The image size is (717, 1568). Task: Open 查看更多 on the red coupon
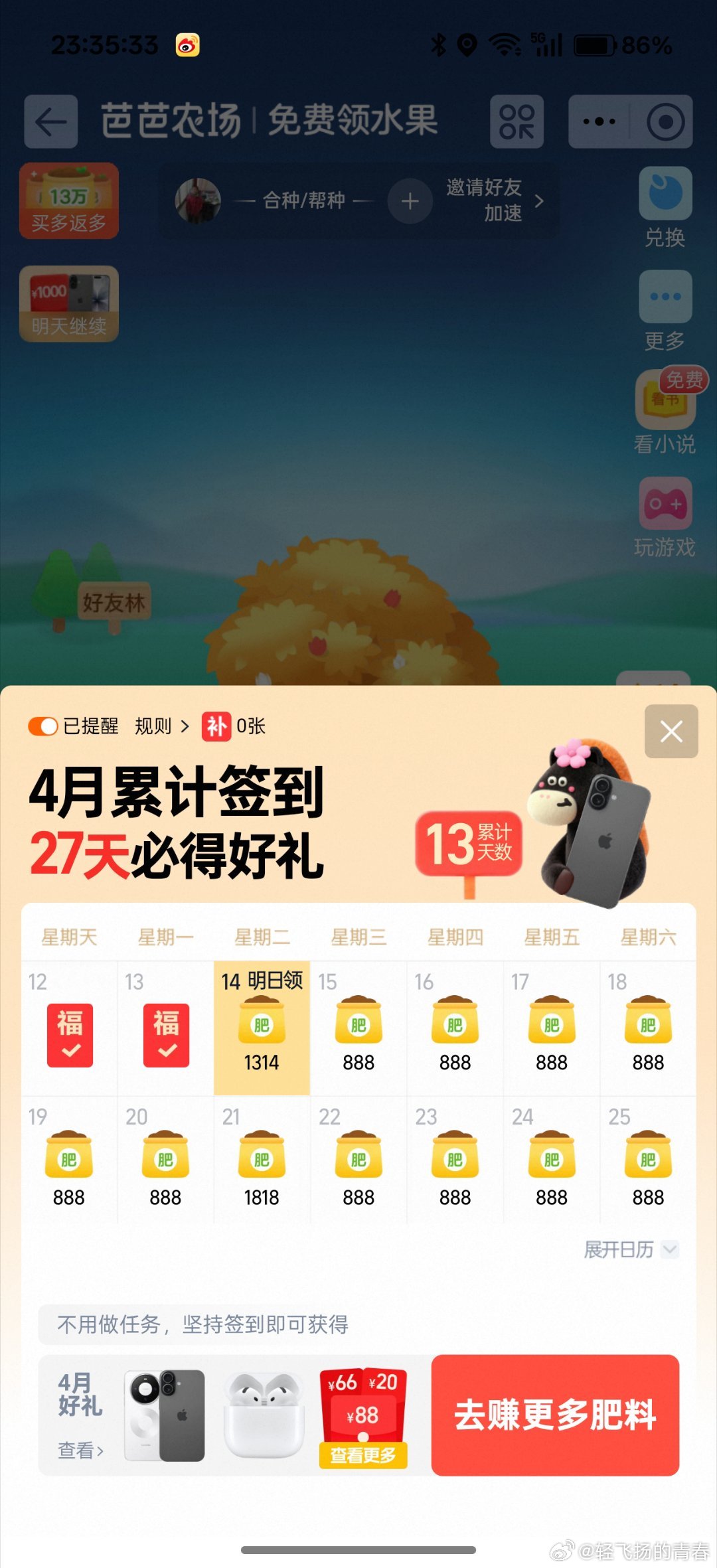(363, 1456)
